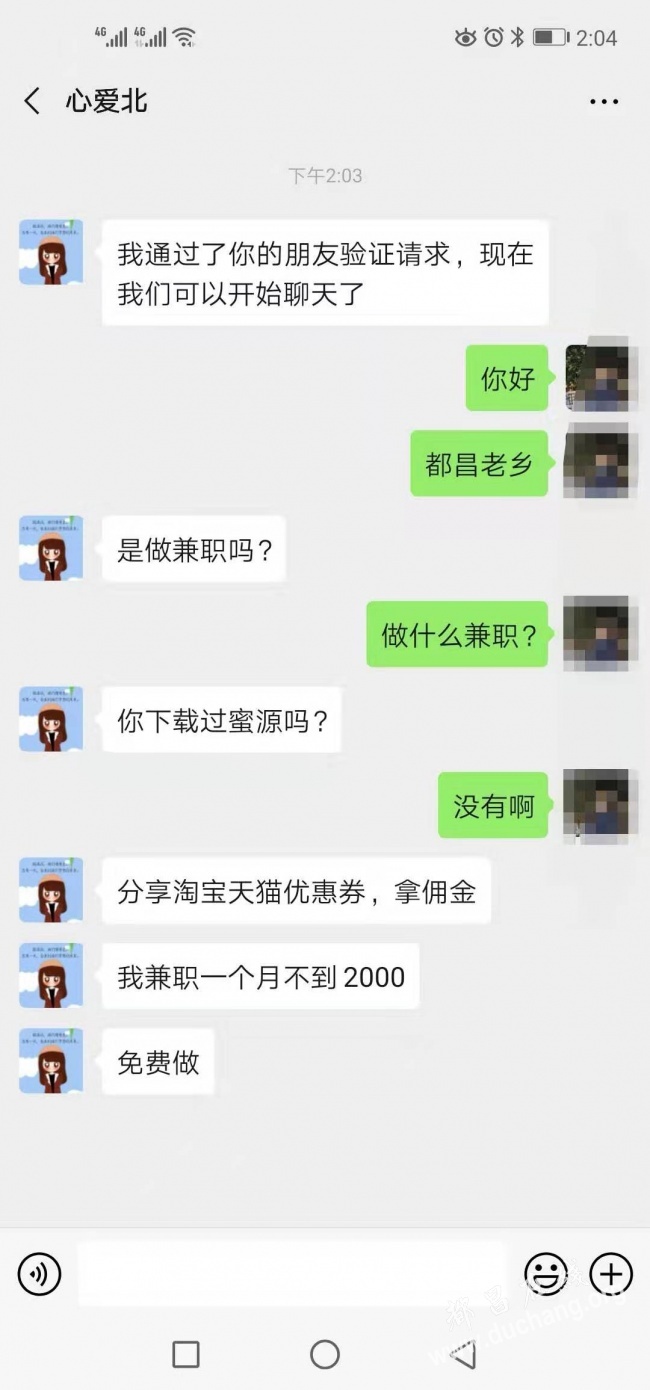650x1390 pixels.
Task: Open the emoji sticker panel
Action: click(x=546, y=1274)
